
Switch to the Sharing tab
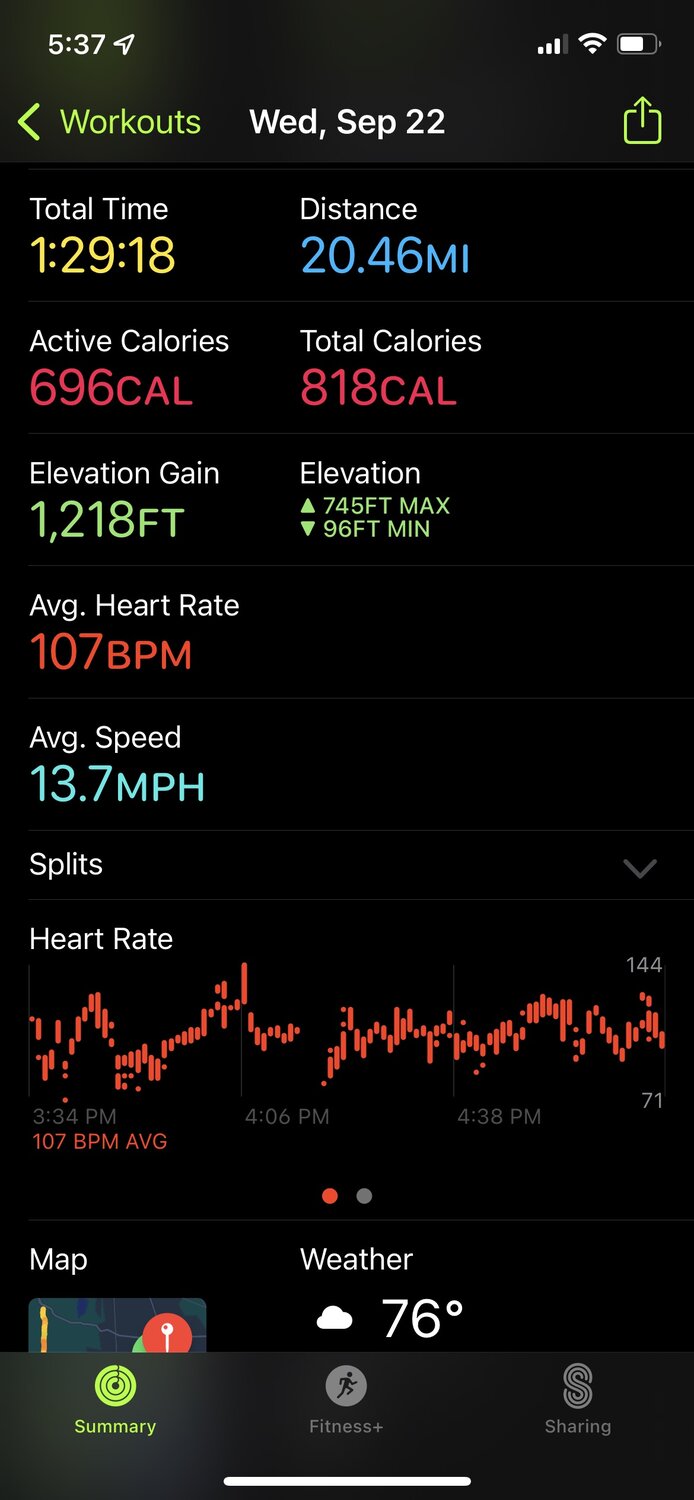[577, 1400]
